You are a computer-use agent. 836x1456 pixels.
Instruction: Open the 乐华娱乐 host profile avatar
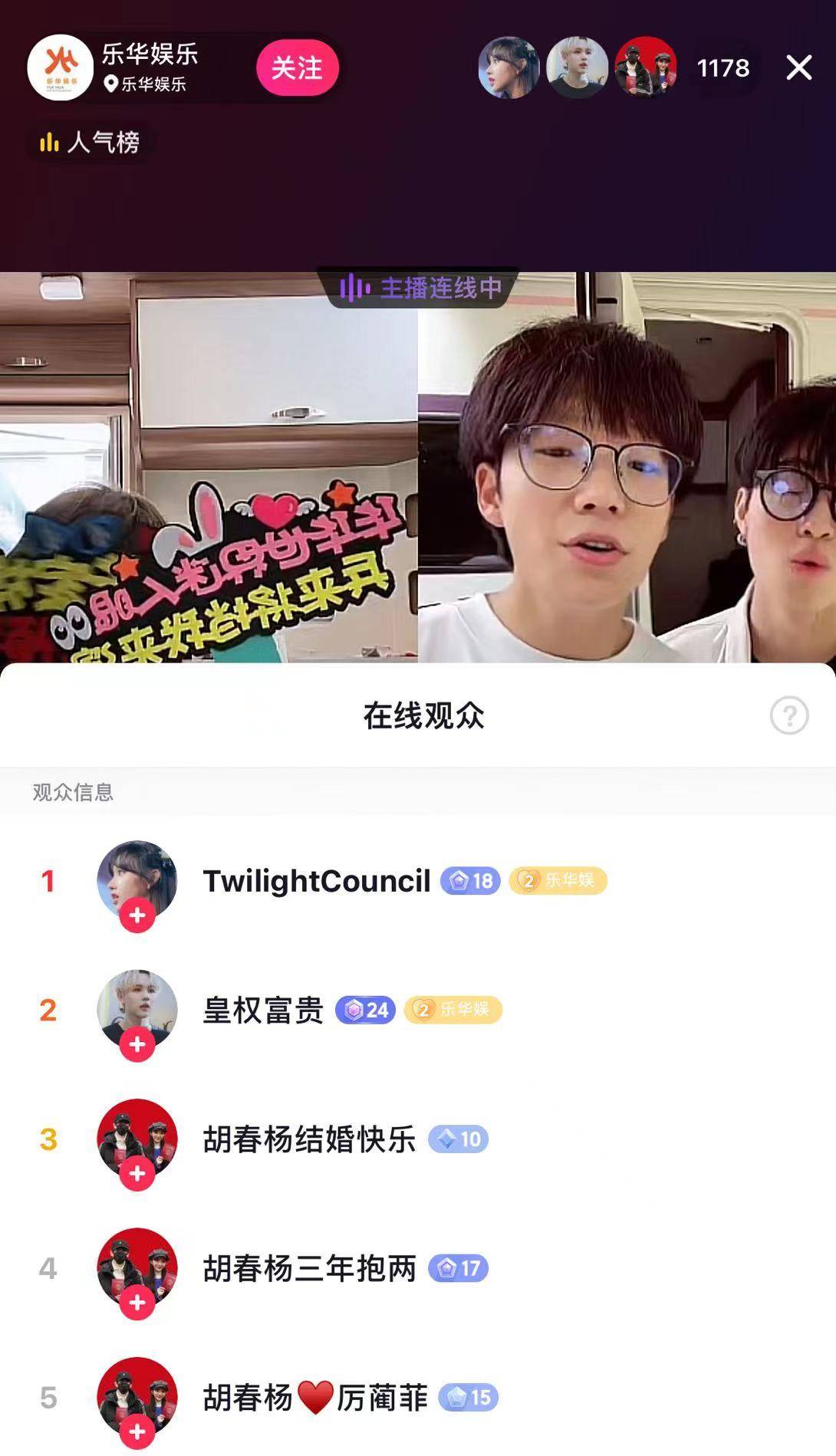point(60,67)
